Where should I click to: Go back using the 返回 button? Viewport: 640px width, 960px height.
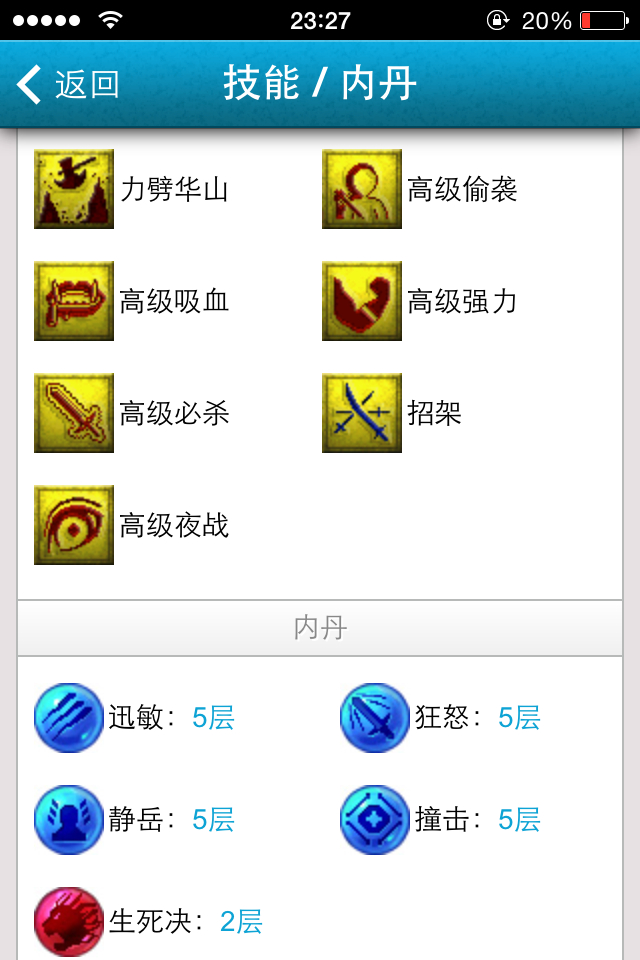68,85
